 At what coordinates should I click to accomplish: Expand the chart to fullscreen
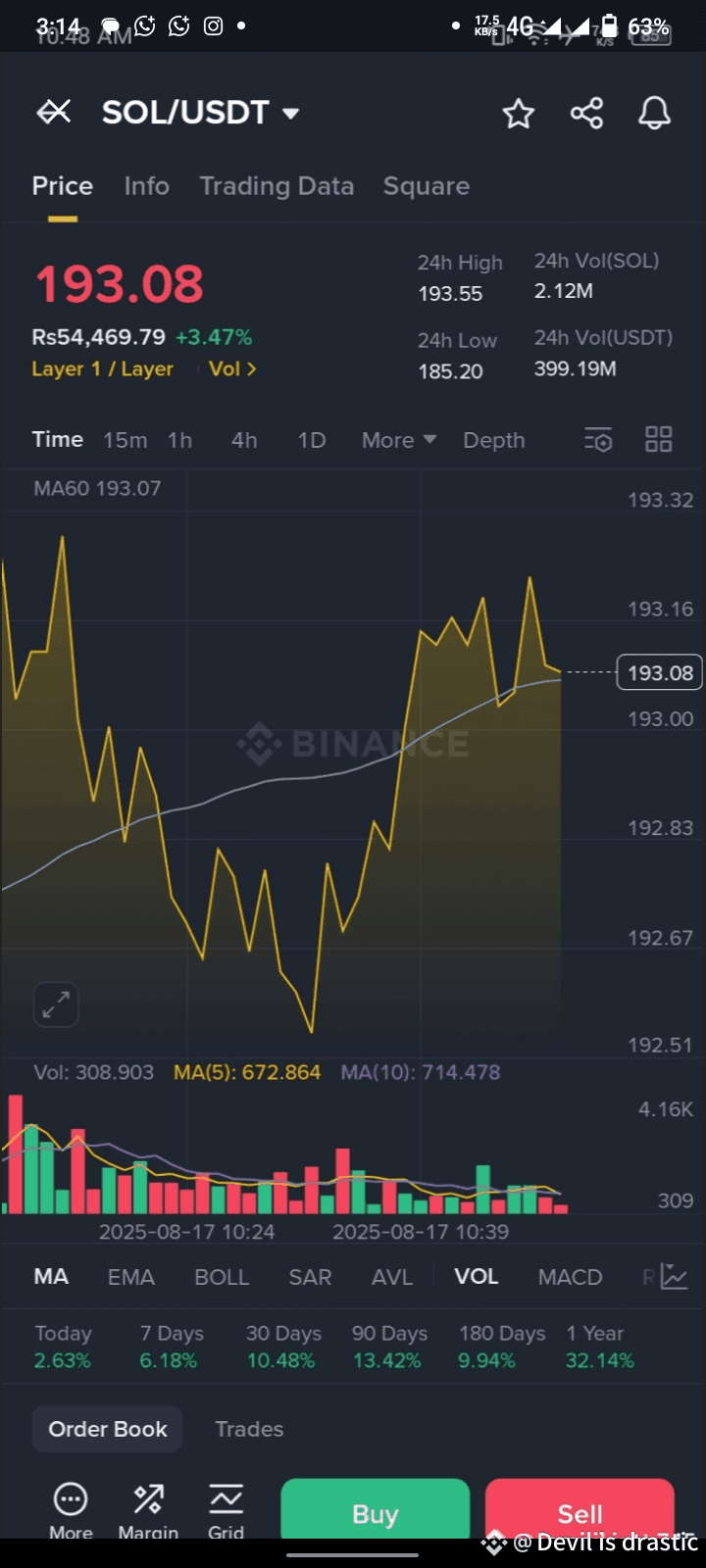(x=56, y=1004)
